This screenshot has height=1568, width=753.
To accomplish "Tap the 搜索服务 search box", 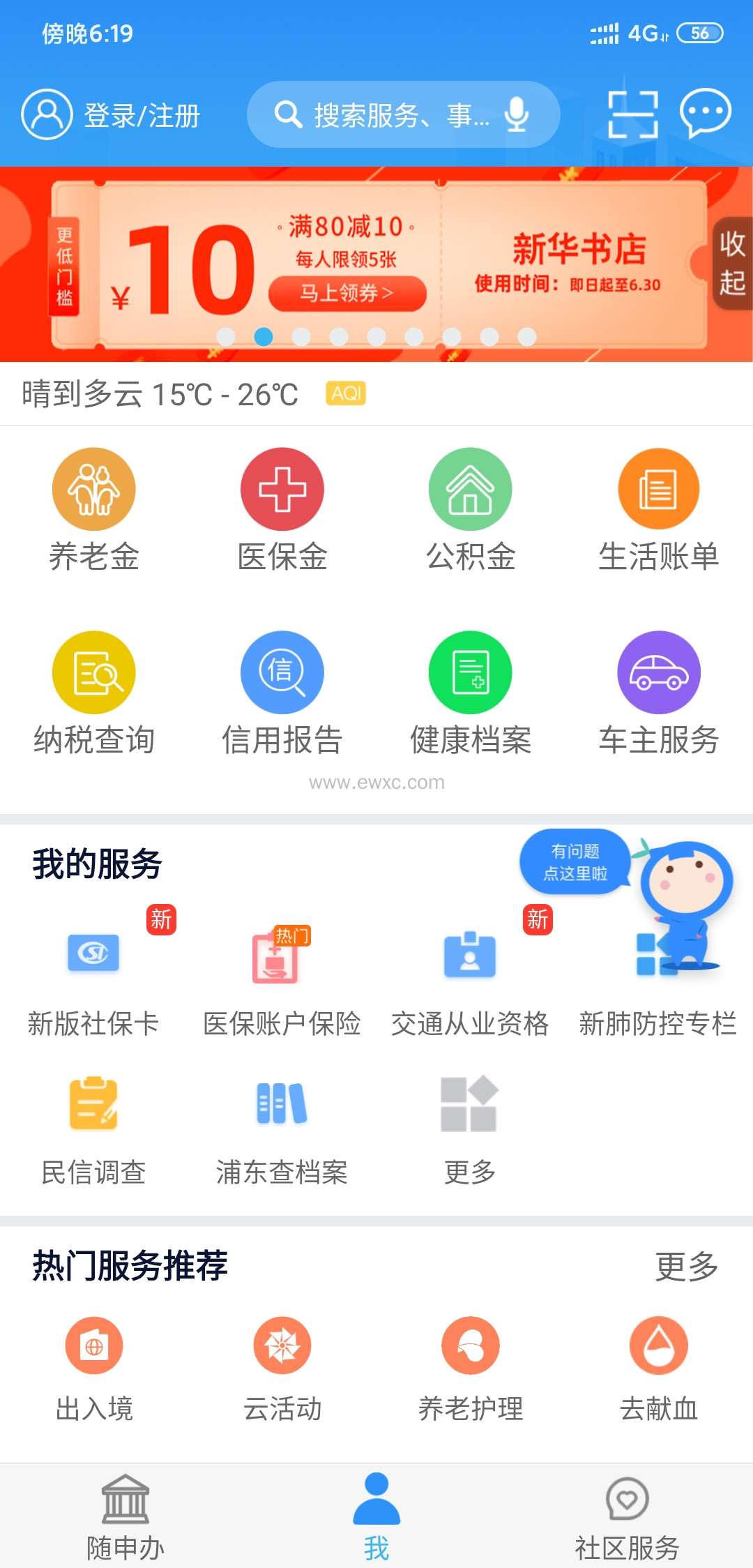I will coord(390,115).
